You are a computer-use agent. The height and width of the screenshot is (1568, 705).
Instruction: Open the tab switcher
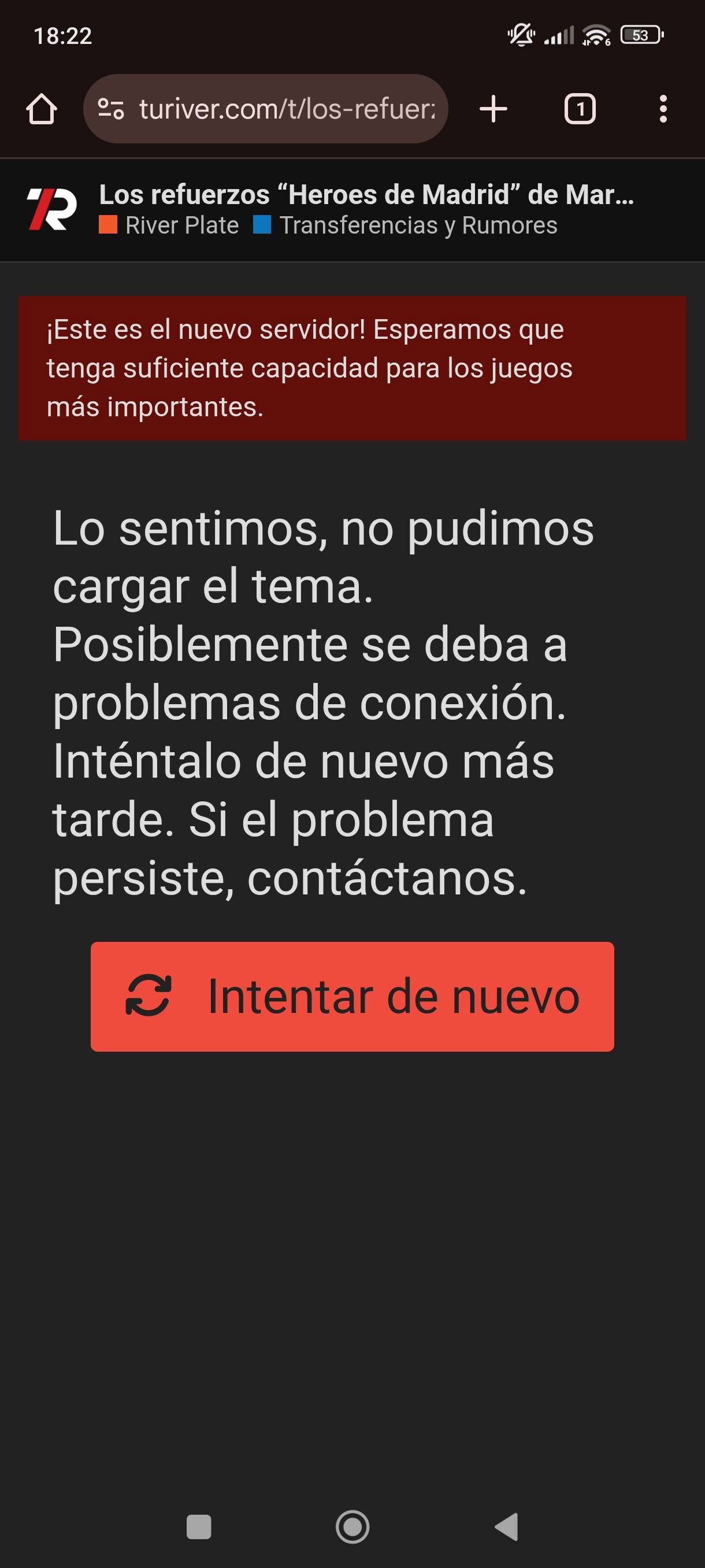580,109
